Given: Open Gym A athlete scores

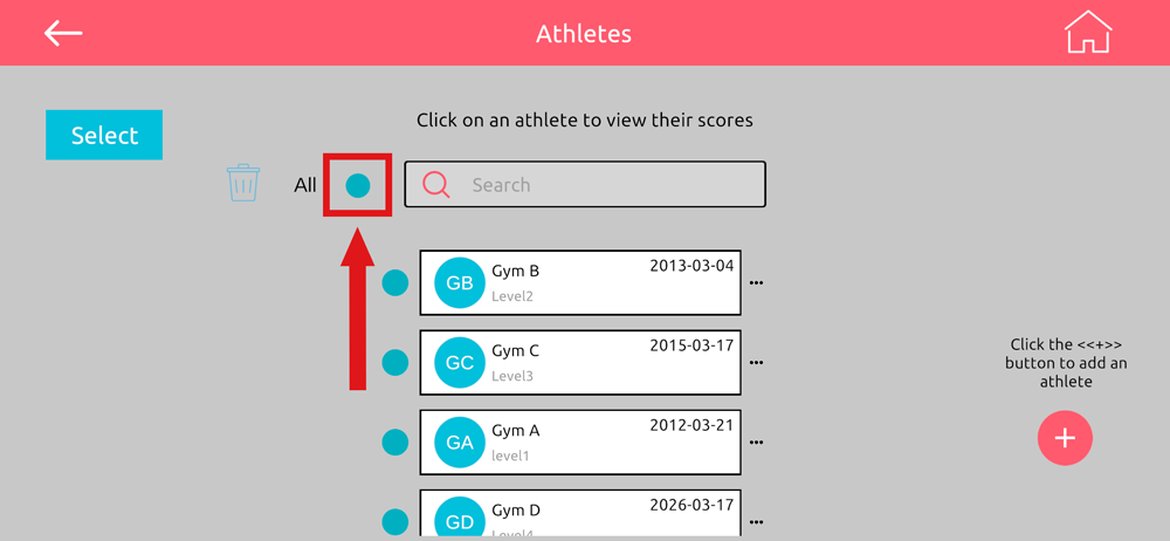Looking at the screenshot, I should pos(580,442).
